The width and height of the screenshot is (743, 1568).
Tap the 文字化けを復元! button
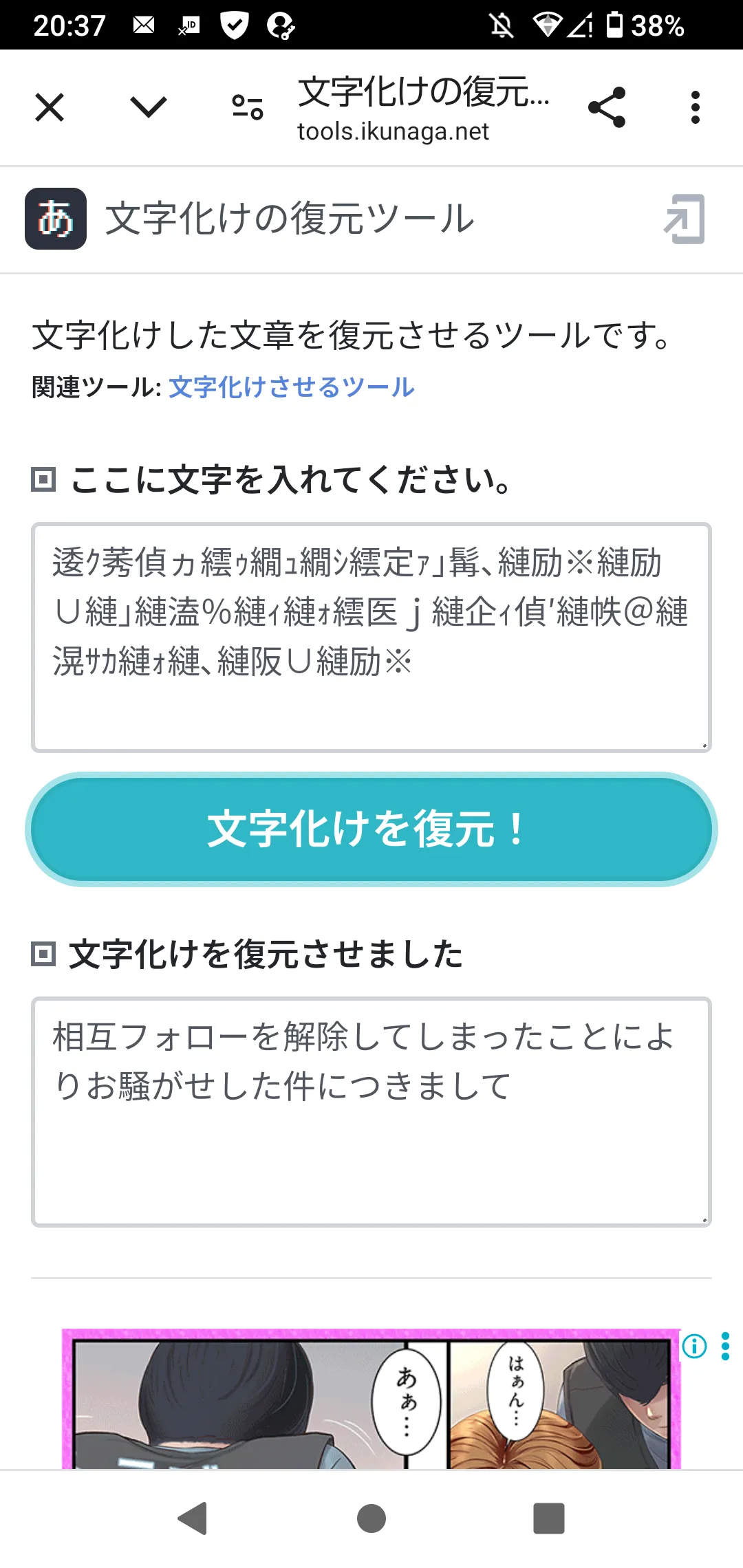[371, 829]
